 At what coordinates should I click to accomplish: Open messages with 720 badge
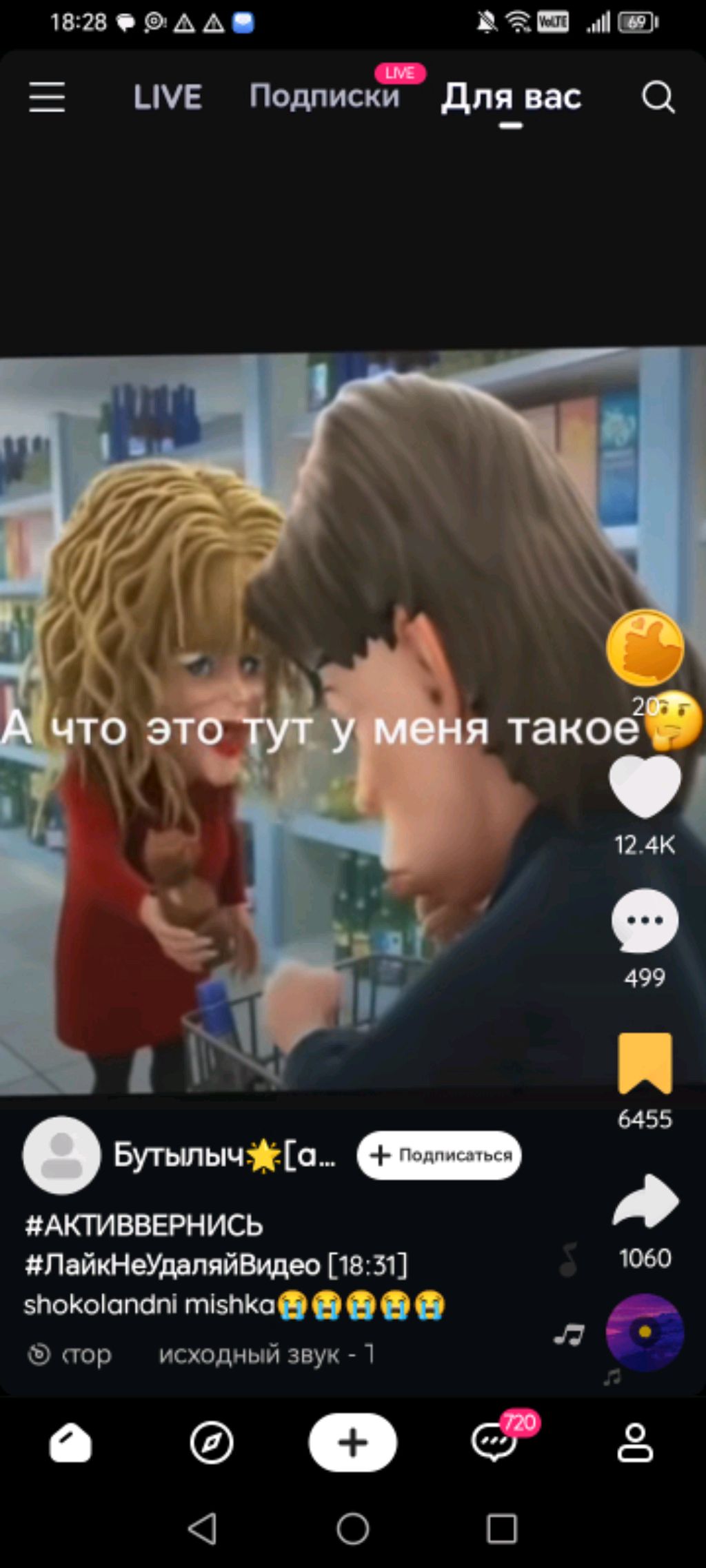(x=494, y=1443)
